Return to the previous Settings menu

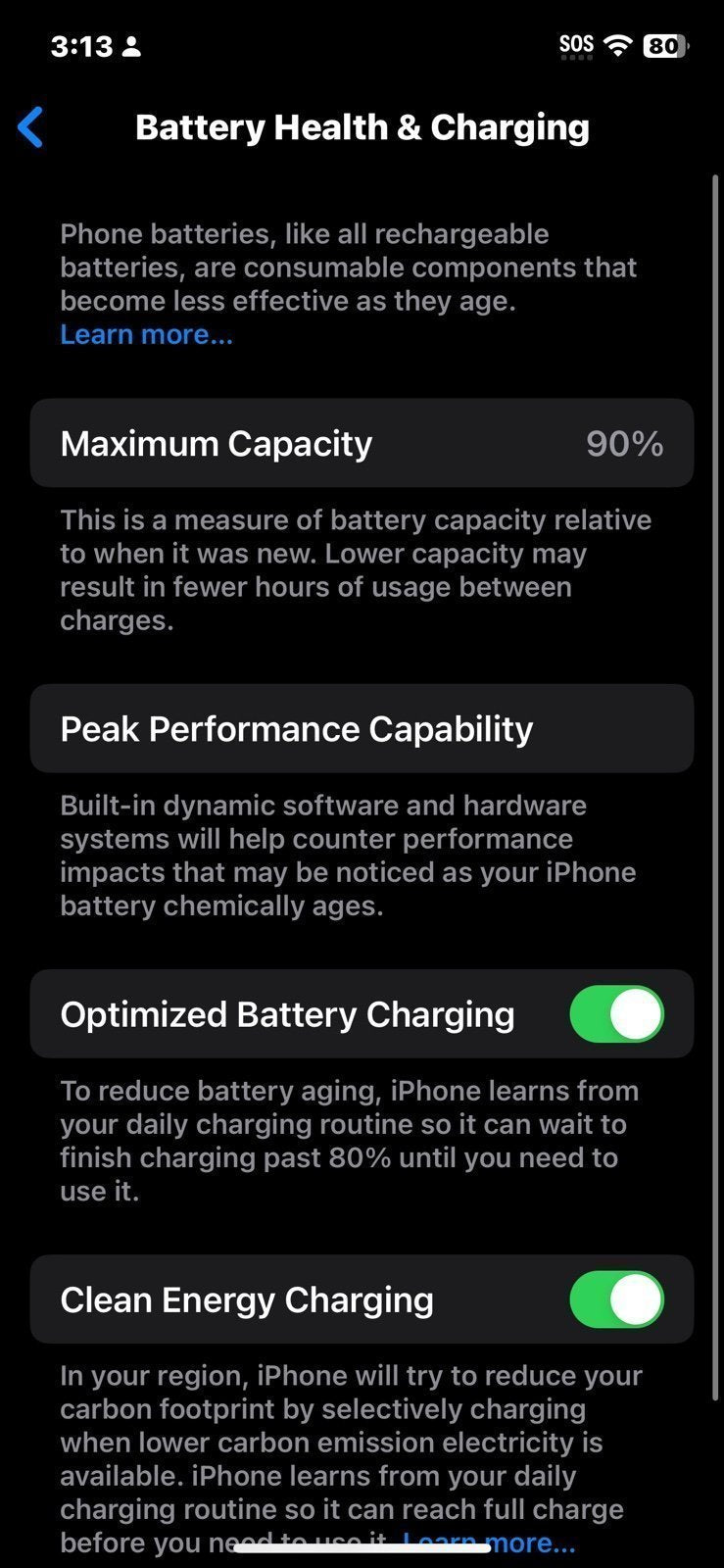point(30,126)
